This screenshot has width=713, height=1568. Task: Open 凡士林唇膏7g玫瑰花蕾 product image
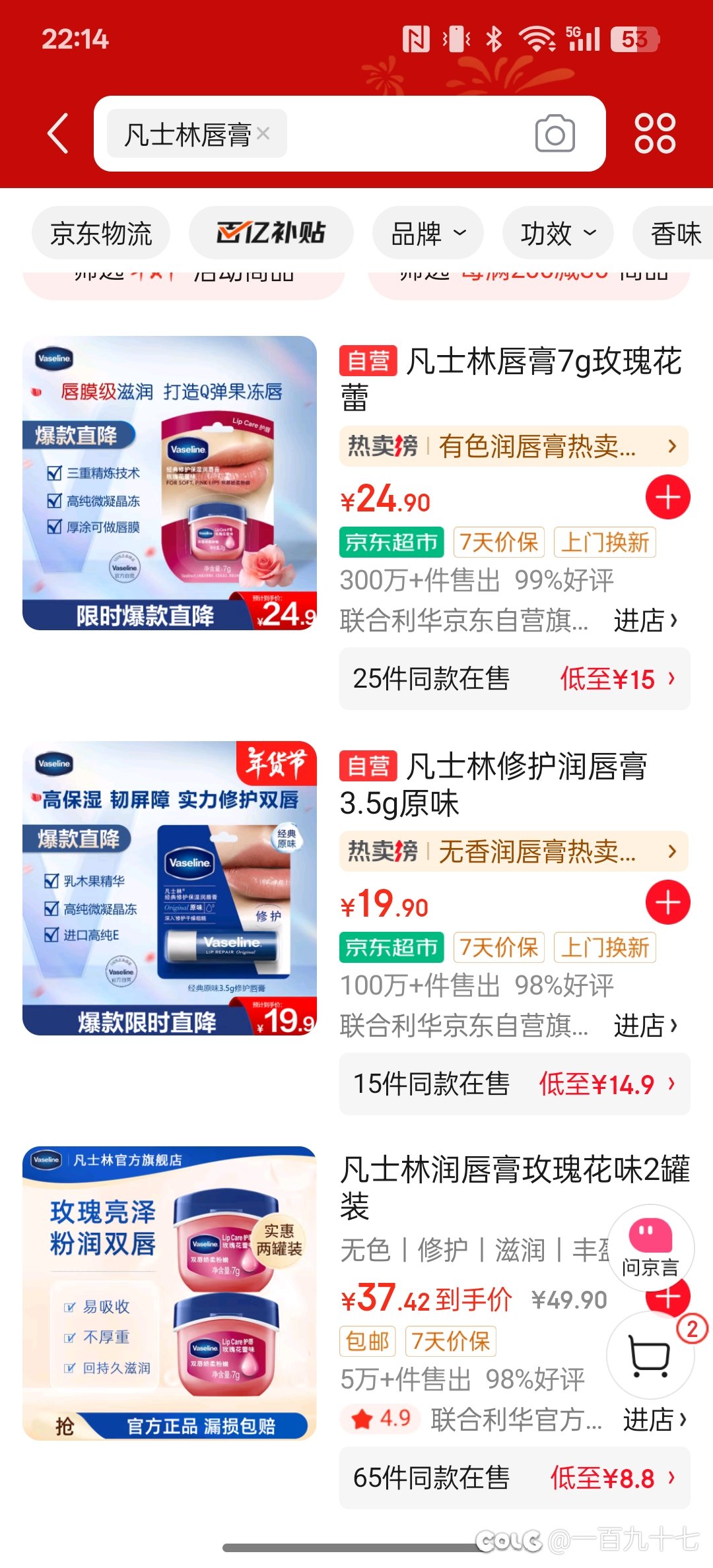tap(170, 483)
